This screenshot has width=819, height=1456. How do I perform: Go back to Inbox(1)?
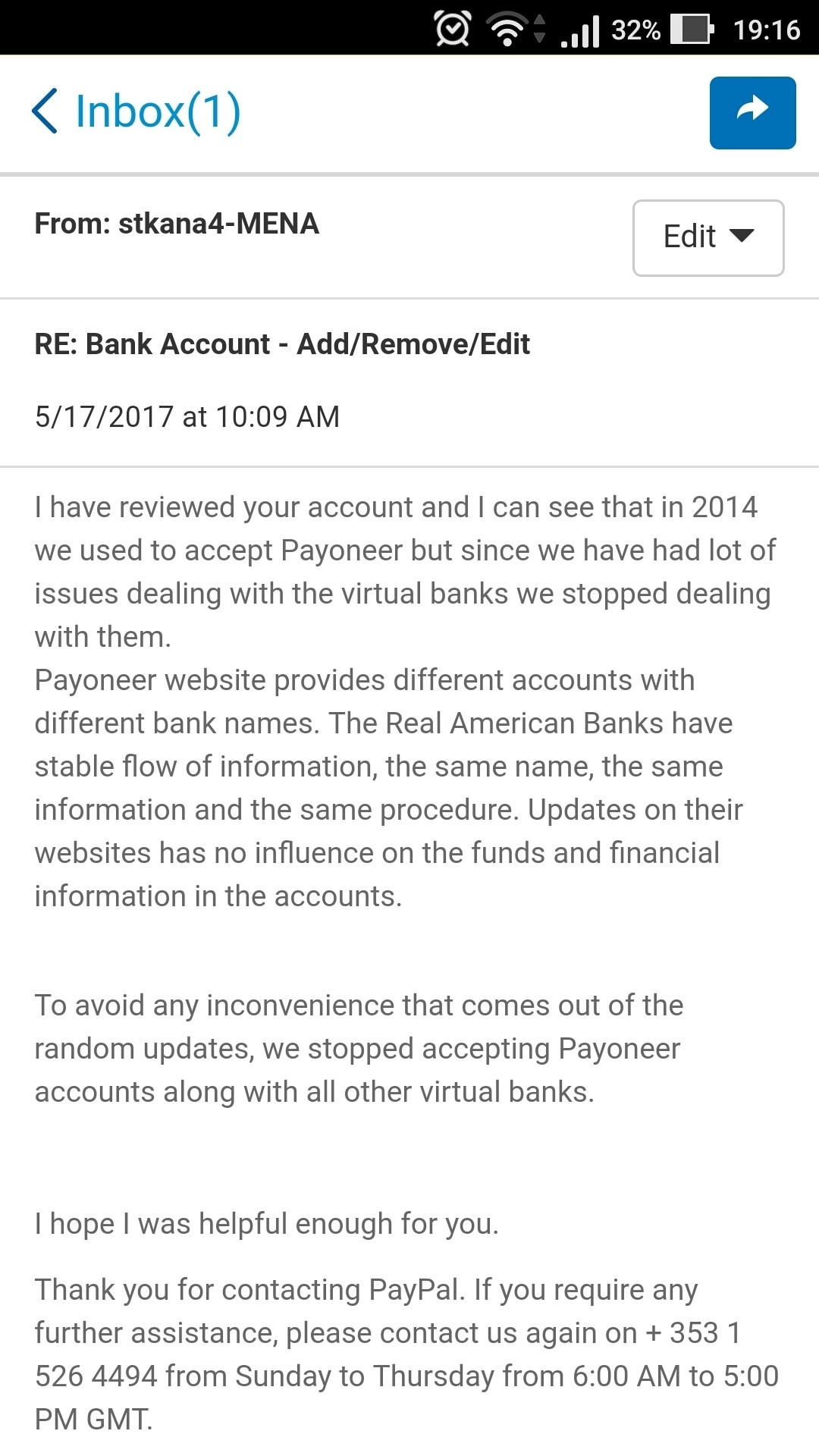coord(136,112)
